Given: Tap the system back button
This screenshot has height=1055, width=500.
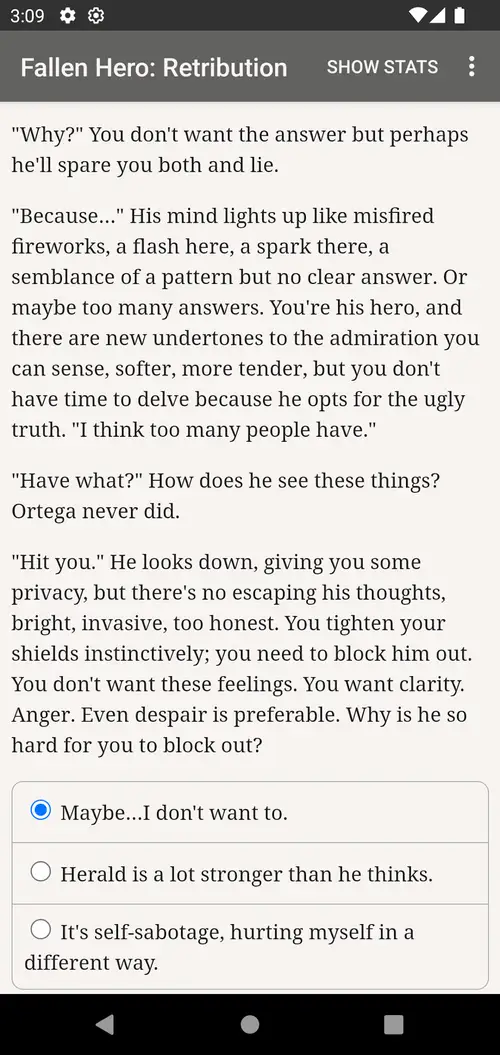Looking at the screenshot, I should (x=105, y=1024).
